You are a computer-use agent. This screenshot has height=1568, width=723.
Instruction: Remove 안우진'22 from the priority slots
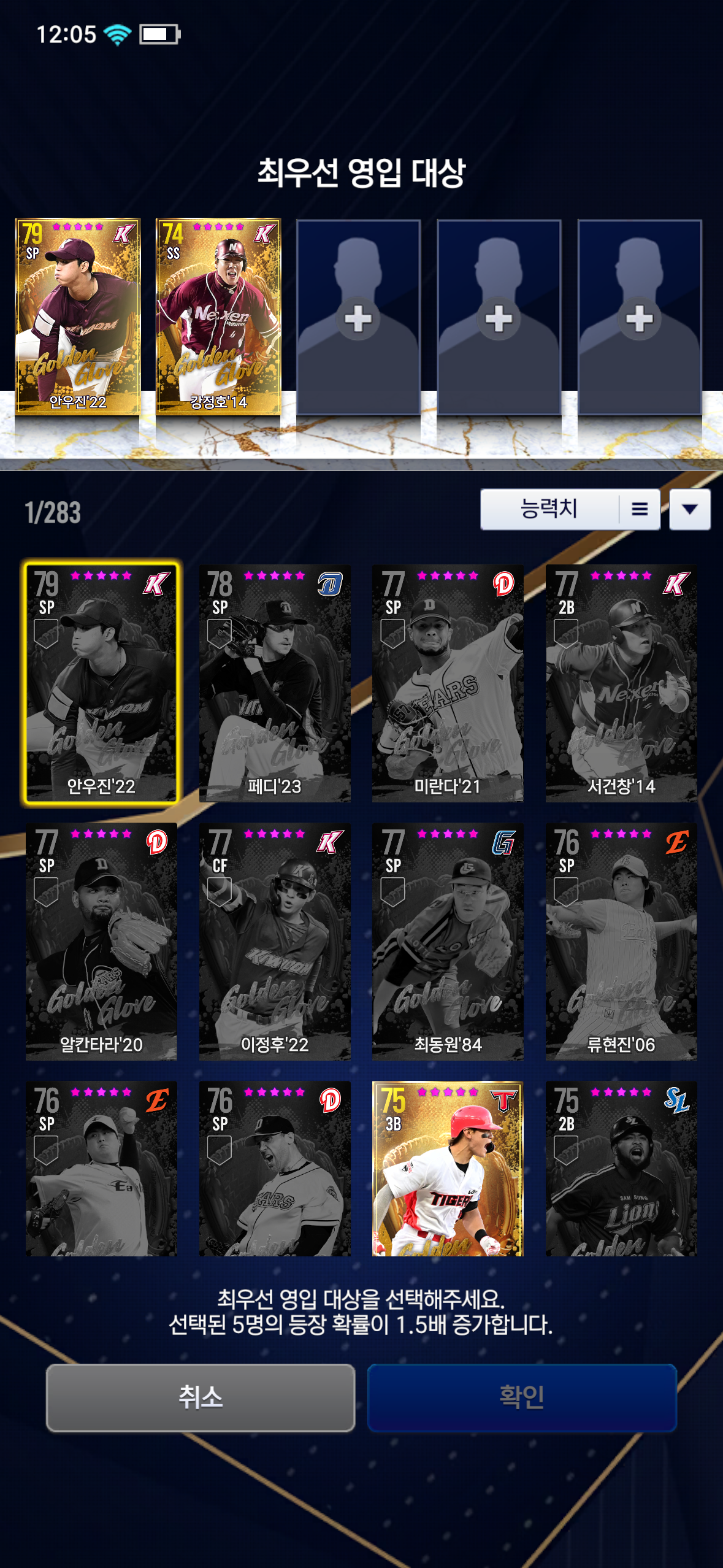click(78, 317)
